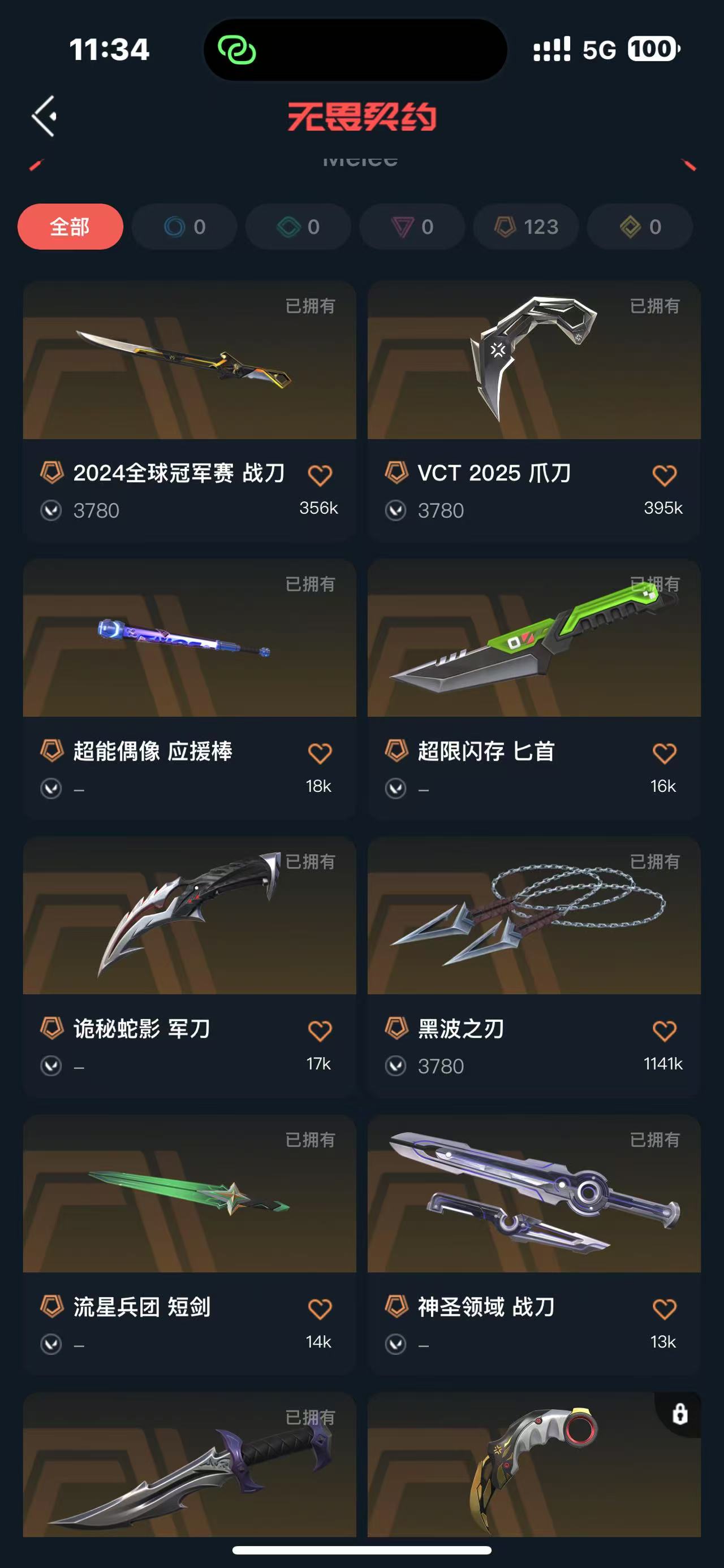Like the 神圣领域 战刀 skin
Viewport: 724px width, 1568px height.
663,1309
